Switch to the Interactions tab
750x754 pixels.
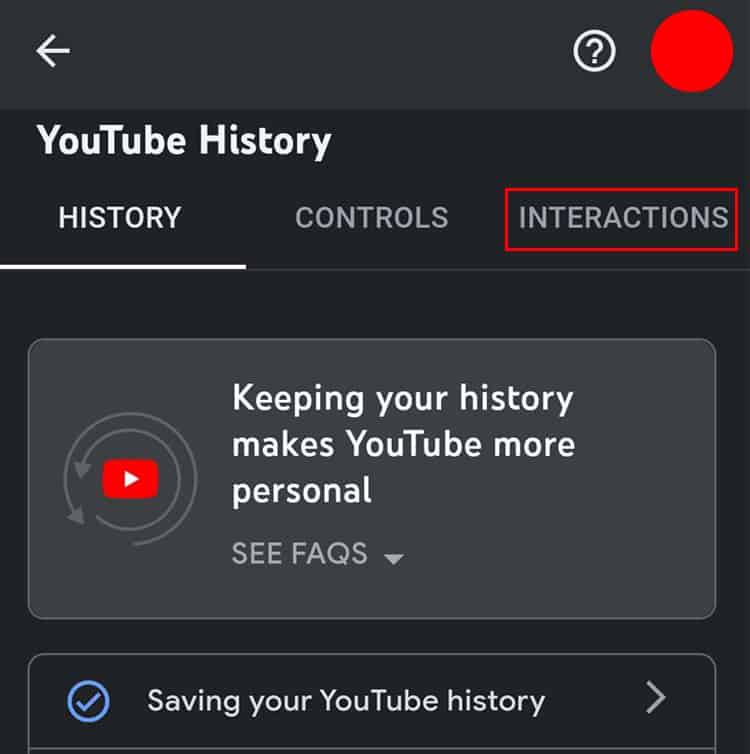[x=622, y=218]
